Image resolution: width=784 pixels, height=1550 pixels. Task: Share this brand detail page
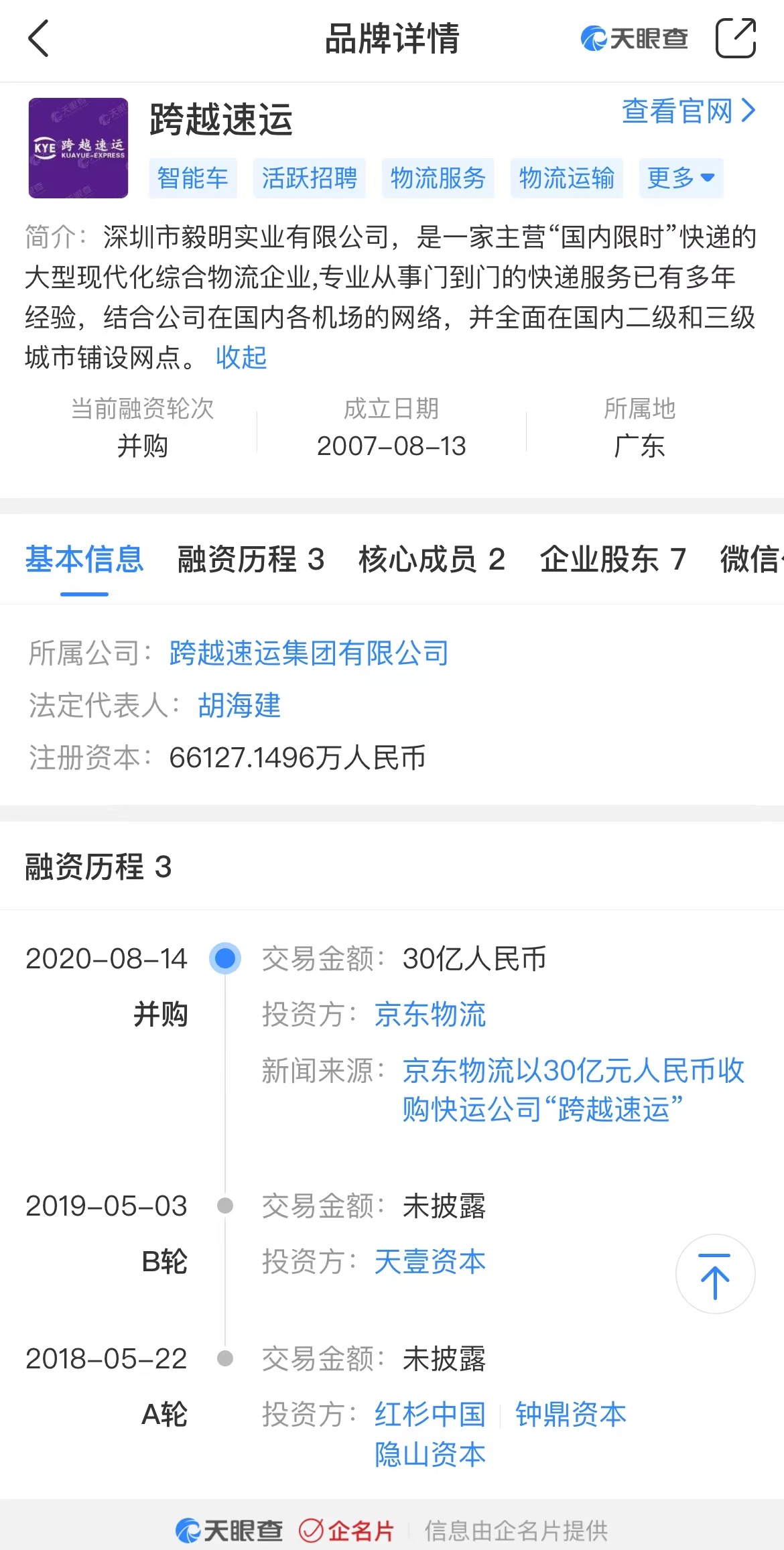click(736, 38)
